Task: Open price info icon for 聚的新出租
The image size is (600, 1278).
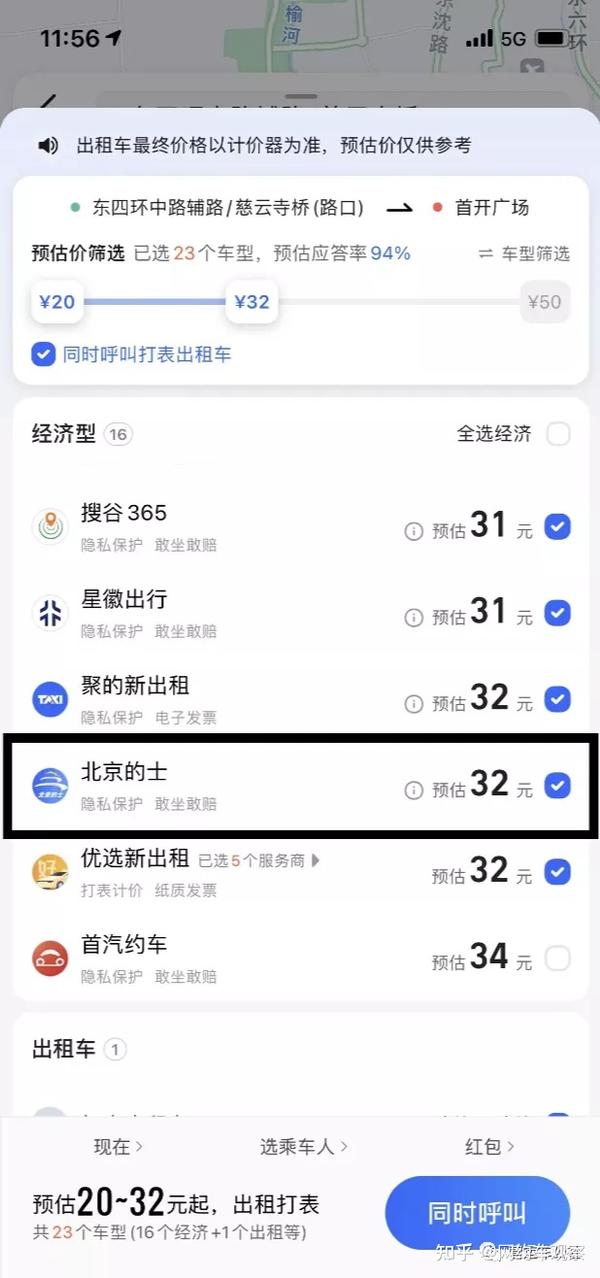Action: [413, 704]
